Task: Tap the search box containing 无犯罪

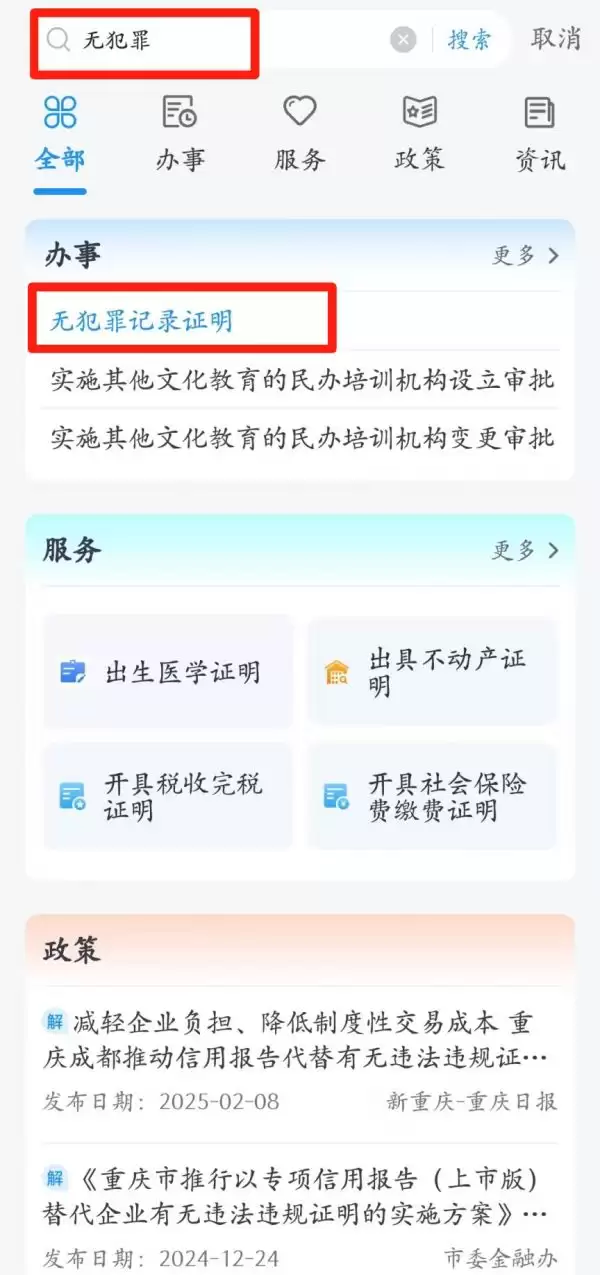Action: (220, 40)
